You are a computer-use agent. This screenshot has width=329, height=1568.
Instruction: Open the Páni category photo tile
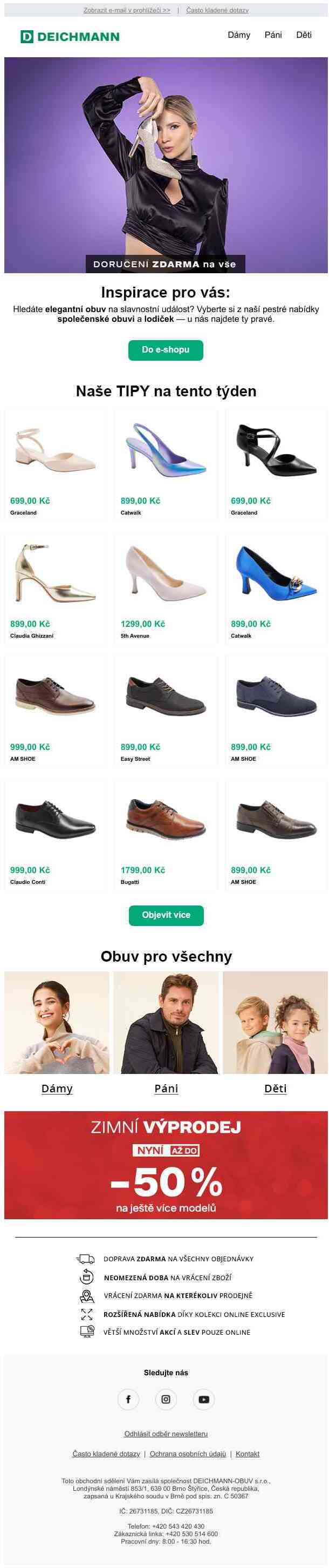[166, 1022]
